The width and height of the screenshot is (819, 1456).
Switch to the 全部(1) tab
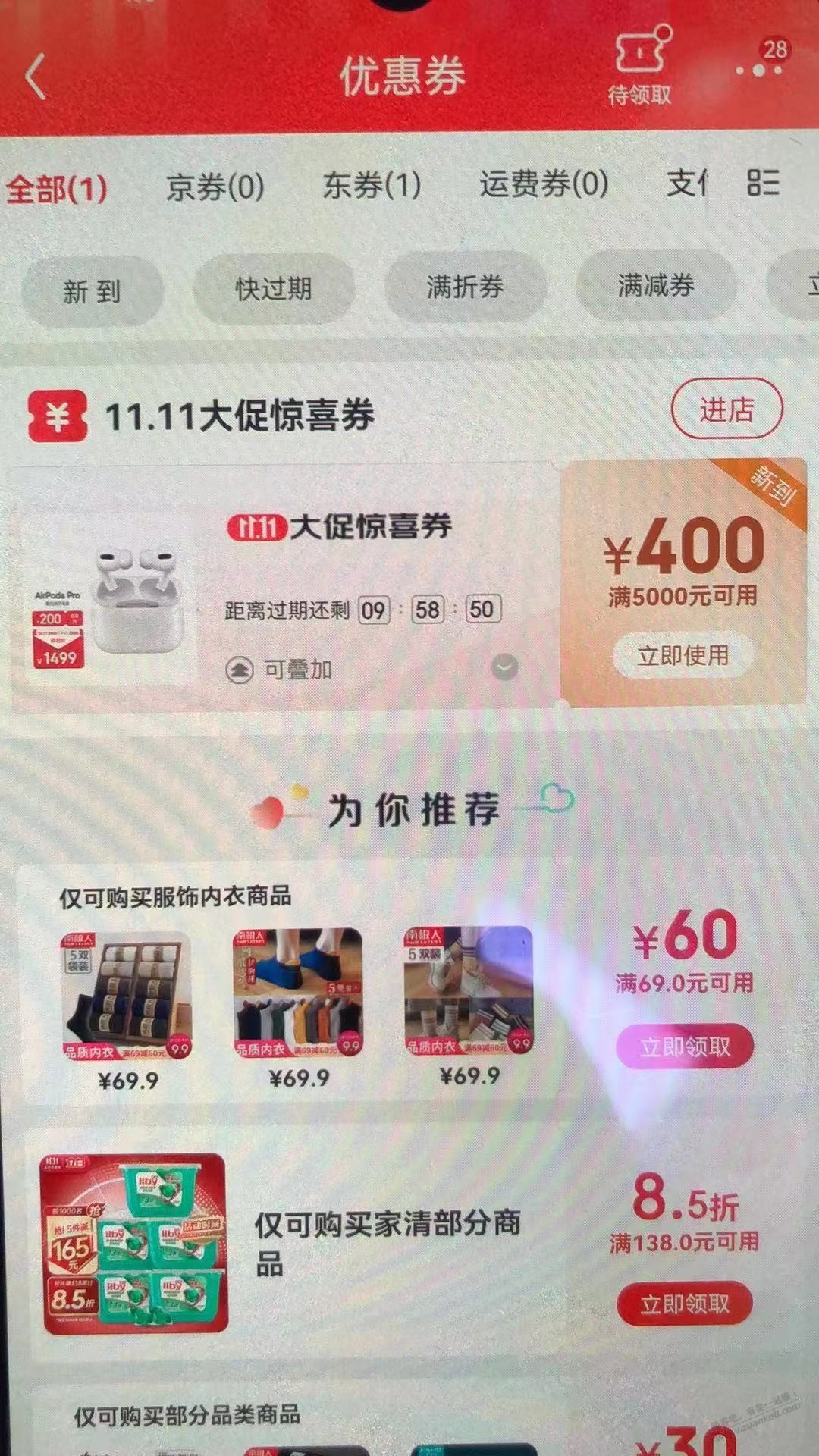pos(57,188)
